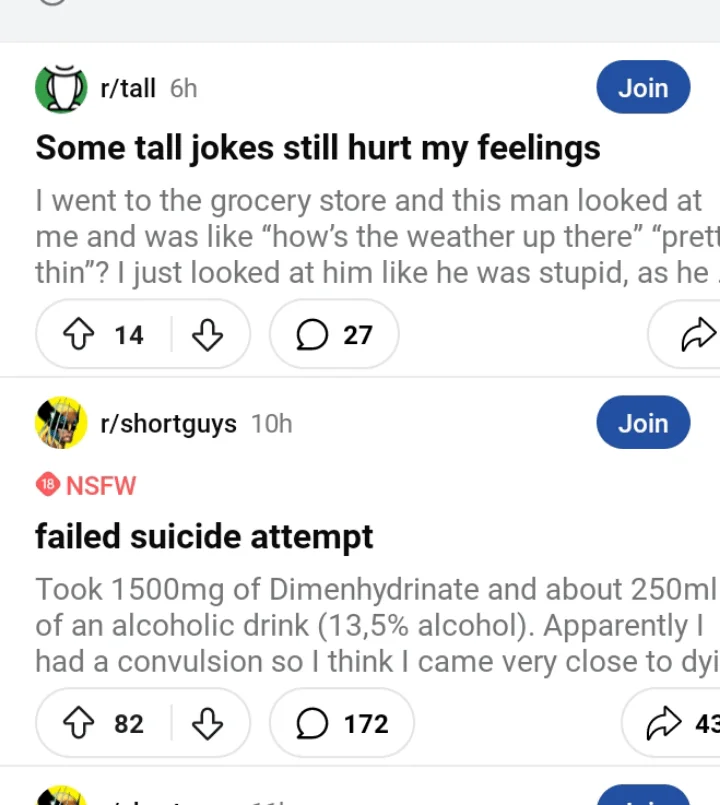Open the 'failed suicide attempt' post
The height and width of the screenshot is (805, 720).
(x=204, y=537)
